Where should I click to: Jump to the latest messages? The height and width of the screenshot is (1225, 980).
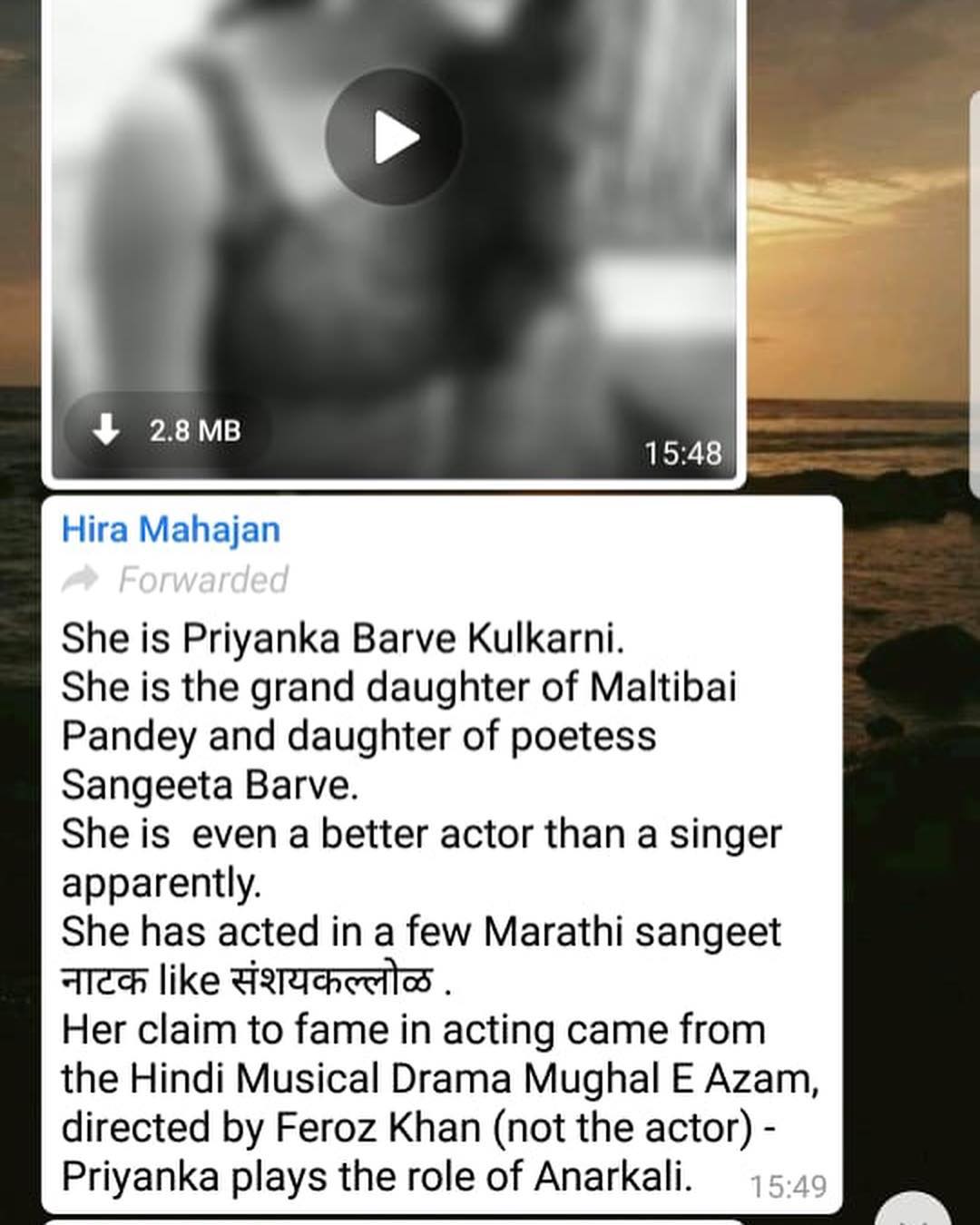(x=915, y=1212)
